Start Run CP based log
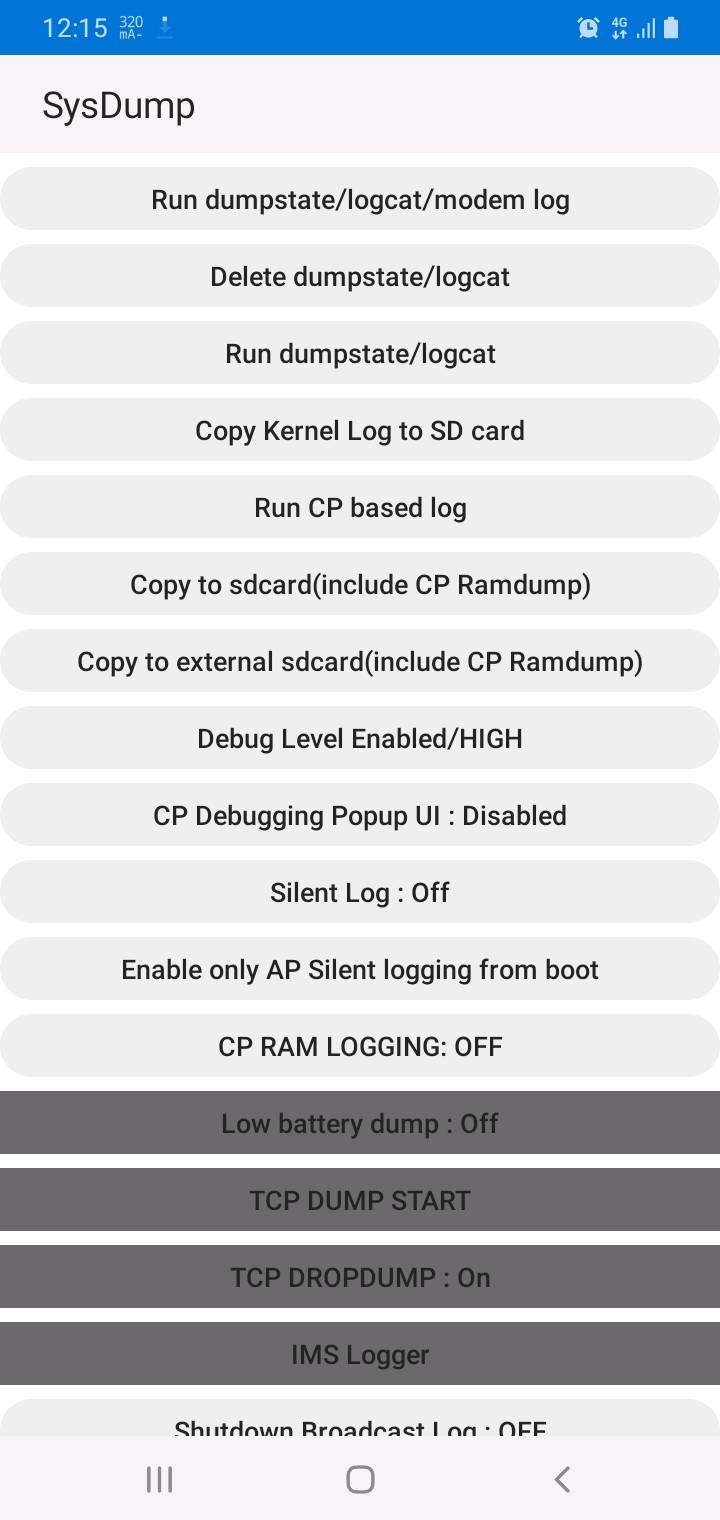Viewport: 720px width, 1520px height. (360, 508)
